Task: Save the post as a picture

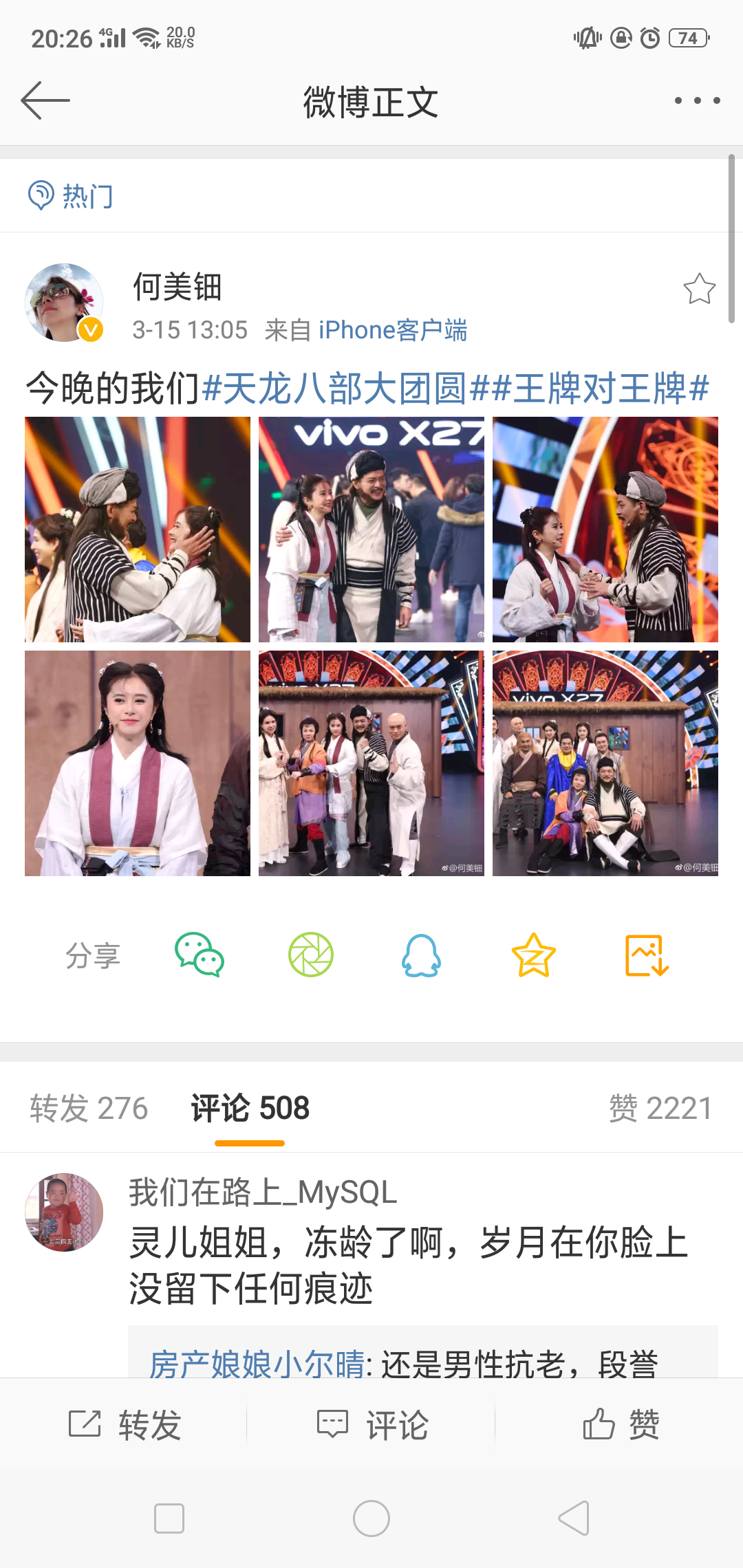Action: [x=647, y=955]
